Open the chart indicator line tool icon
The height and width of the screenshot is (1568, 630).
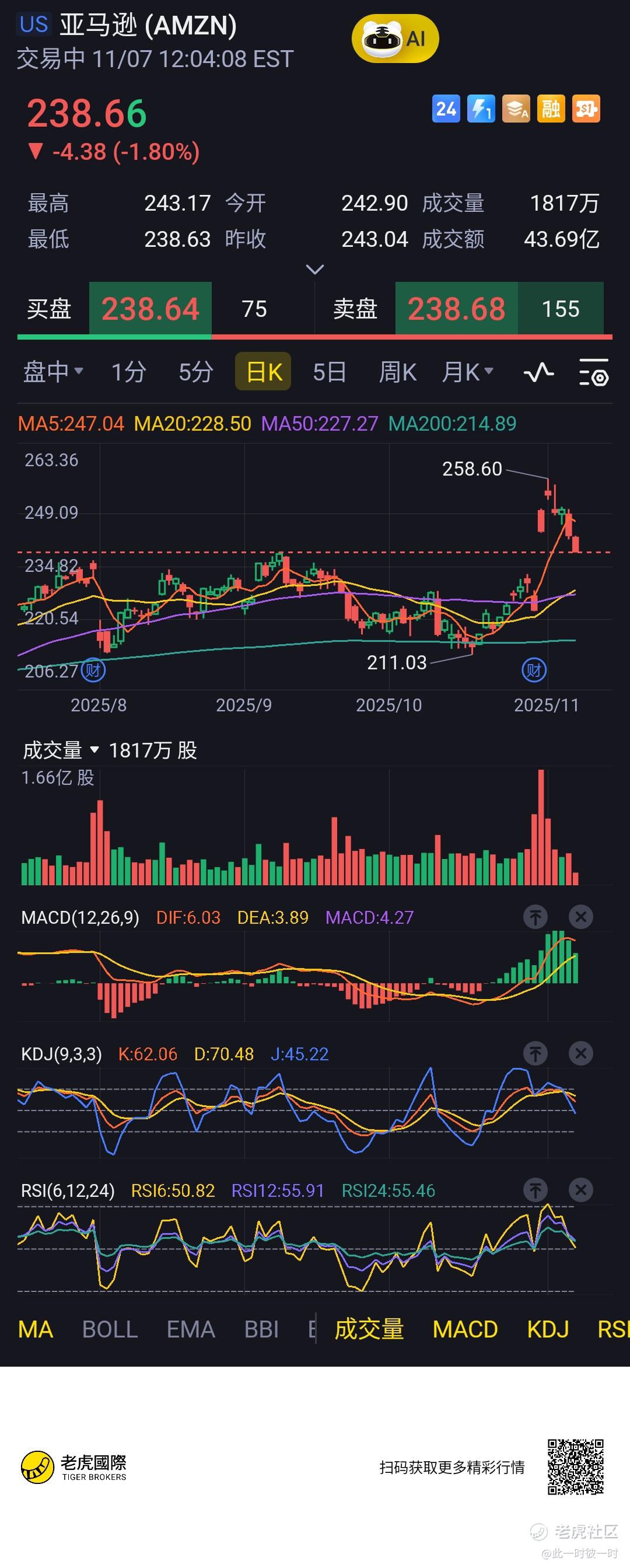(x=538, y=371)
